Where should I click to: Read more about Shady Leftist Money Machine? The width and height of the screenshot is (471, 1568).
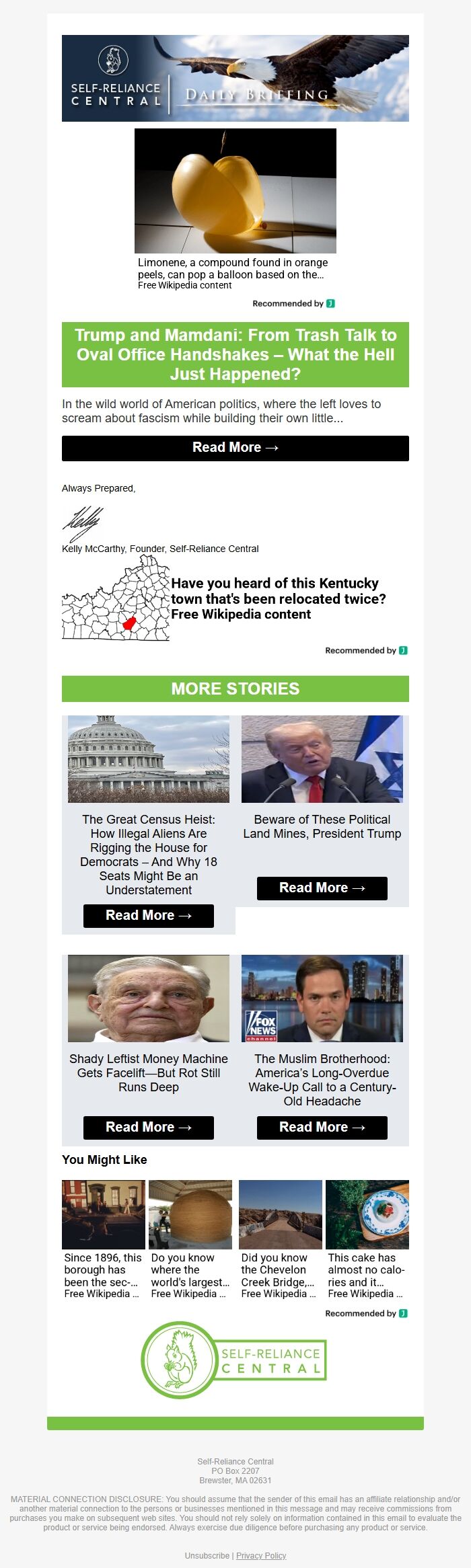tap(148, 1127)
